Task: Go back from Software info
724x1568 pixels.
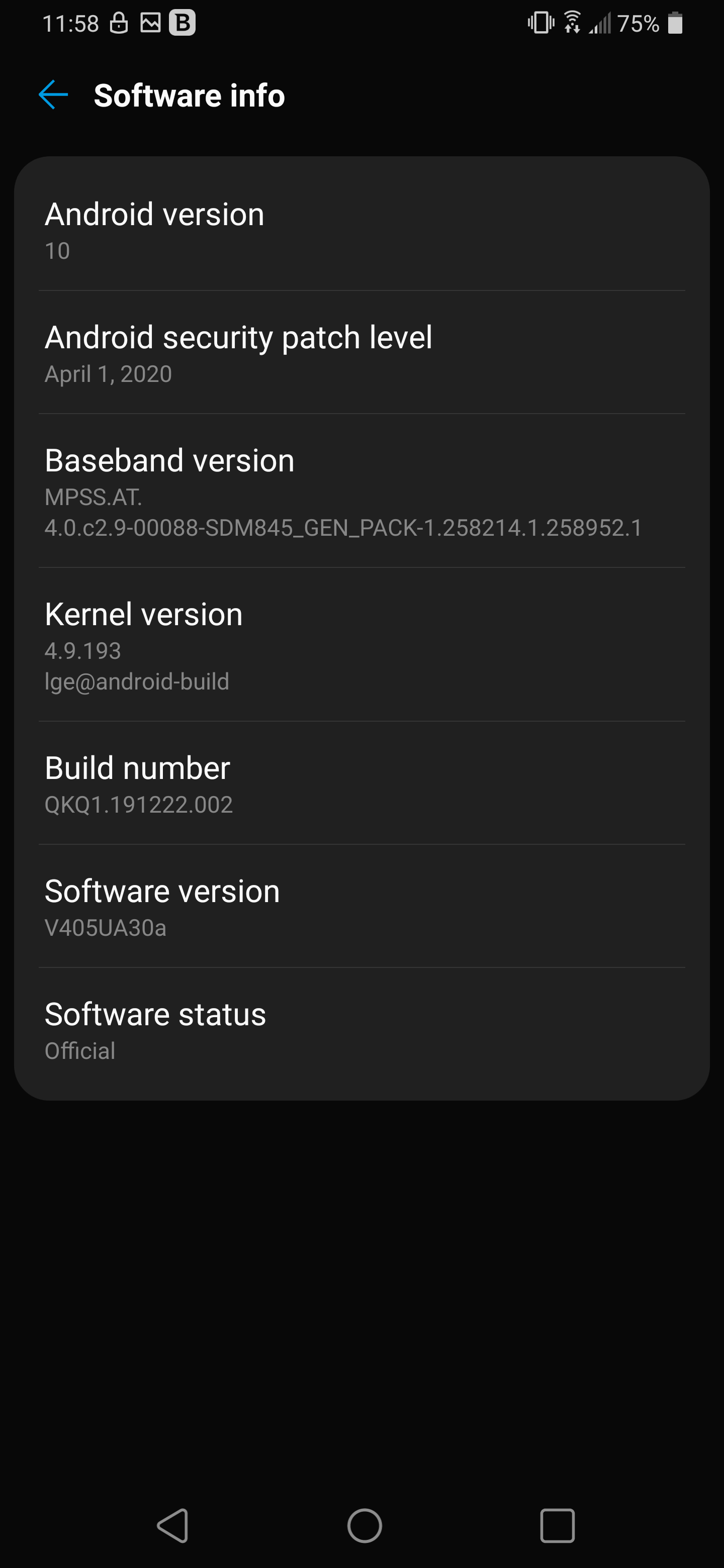Action: (53, 95)
